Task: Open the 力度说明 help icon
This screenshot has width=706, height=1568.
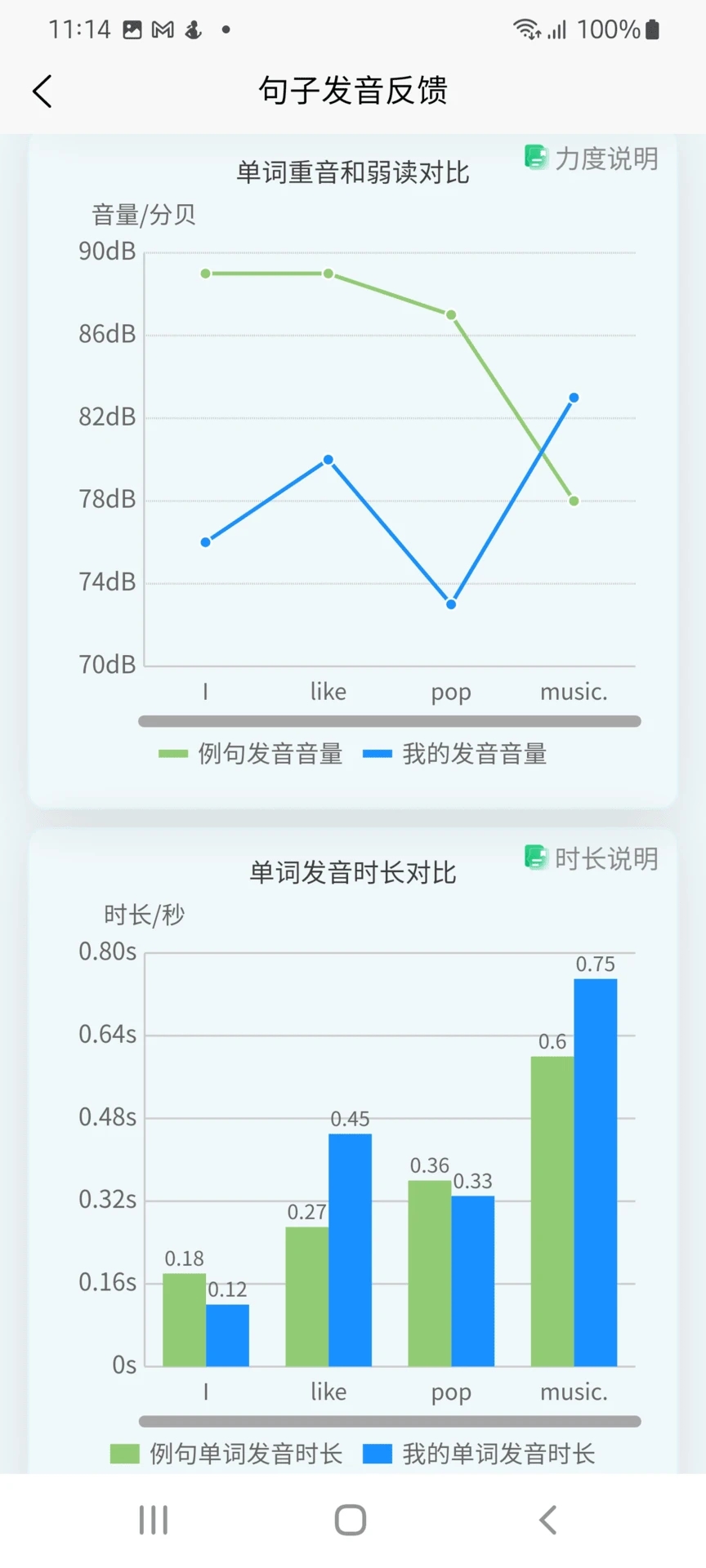Action: coord(537,158)
